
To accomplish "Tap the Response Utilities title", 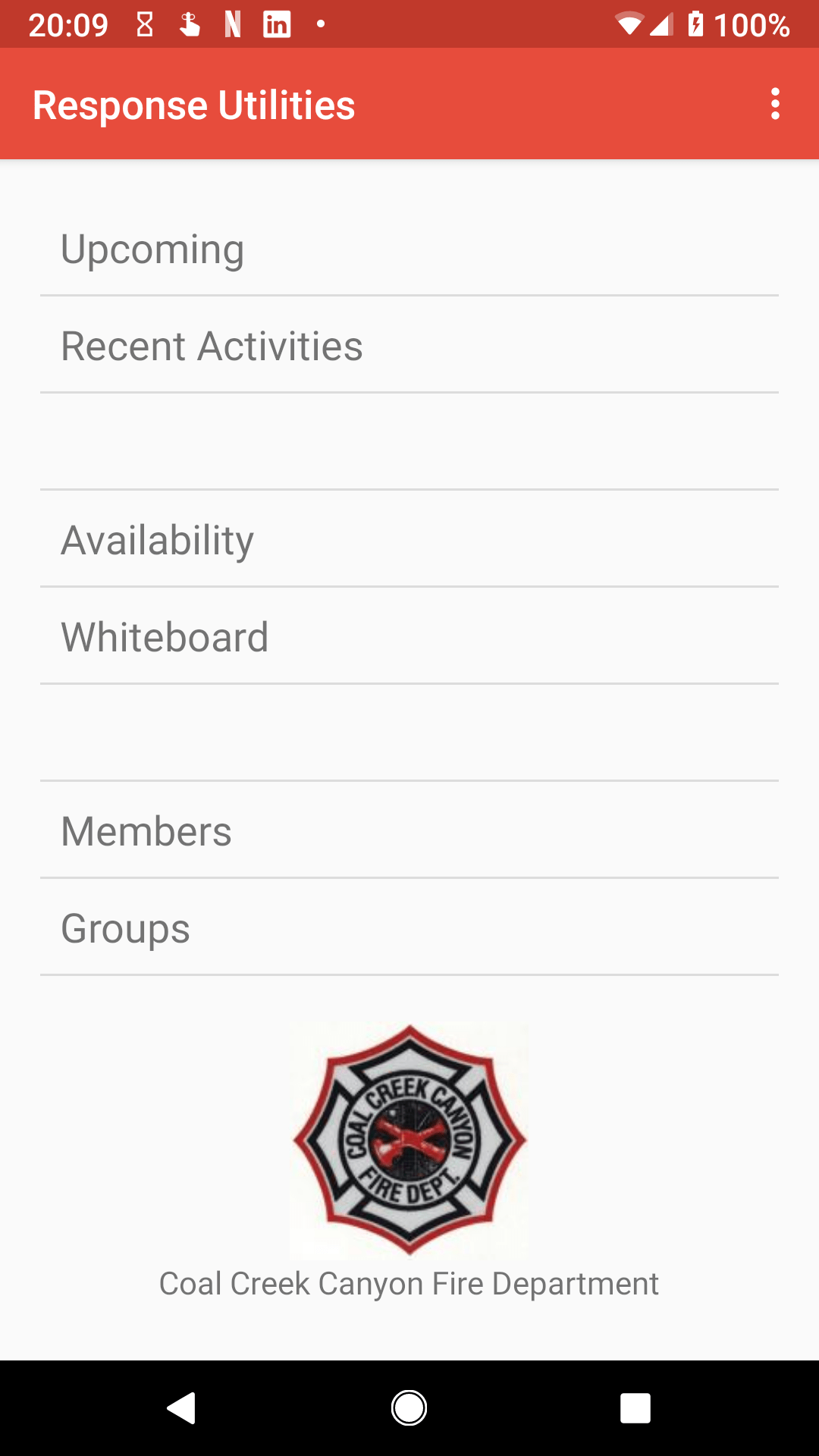I will pos(193,104).
